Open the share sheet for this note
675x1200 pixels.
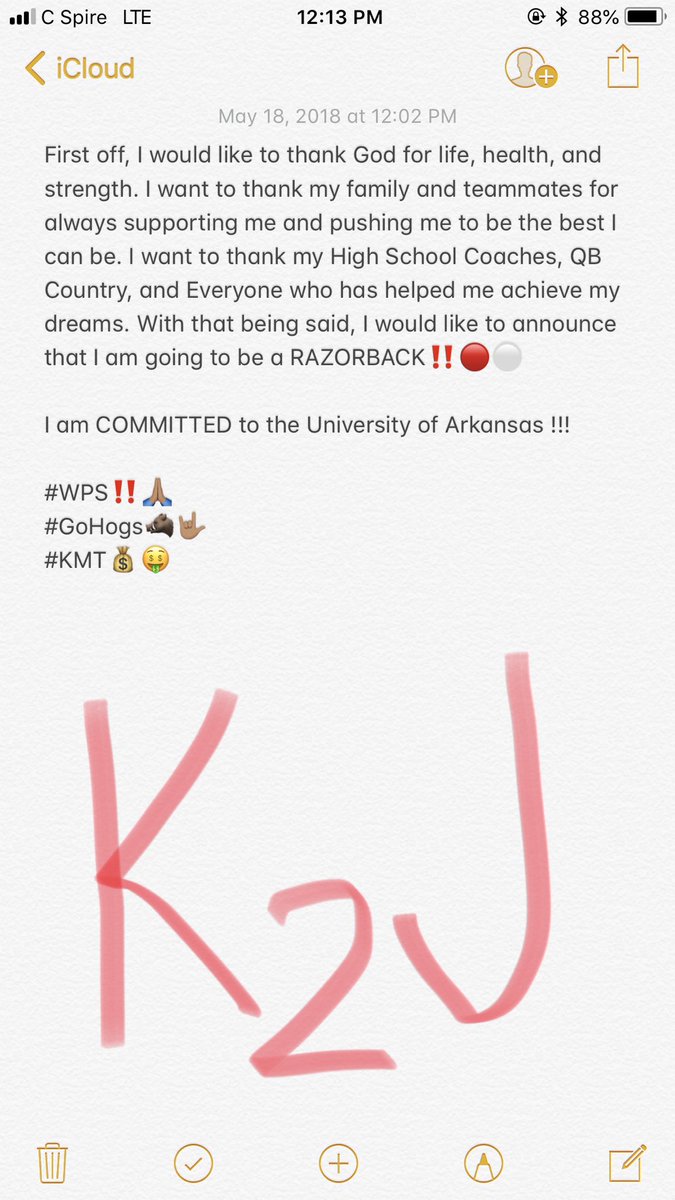(622, 66)
